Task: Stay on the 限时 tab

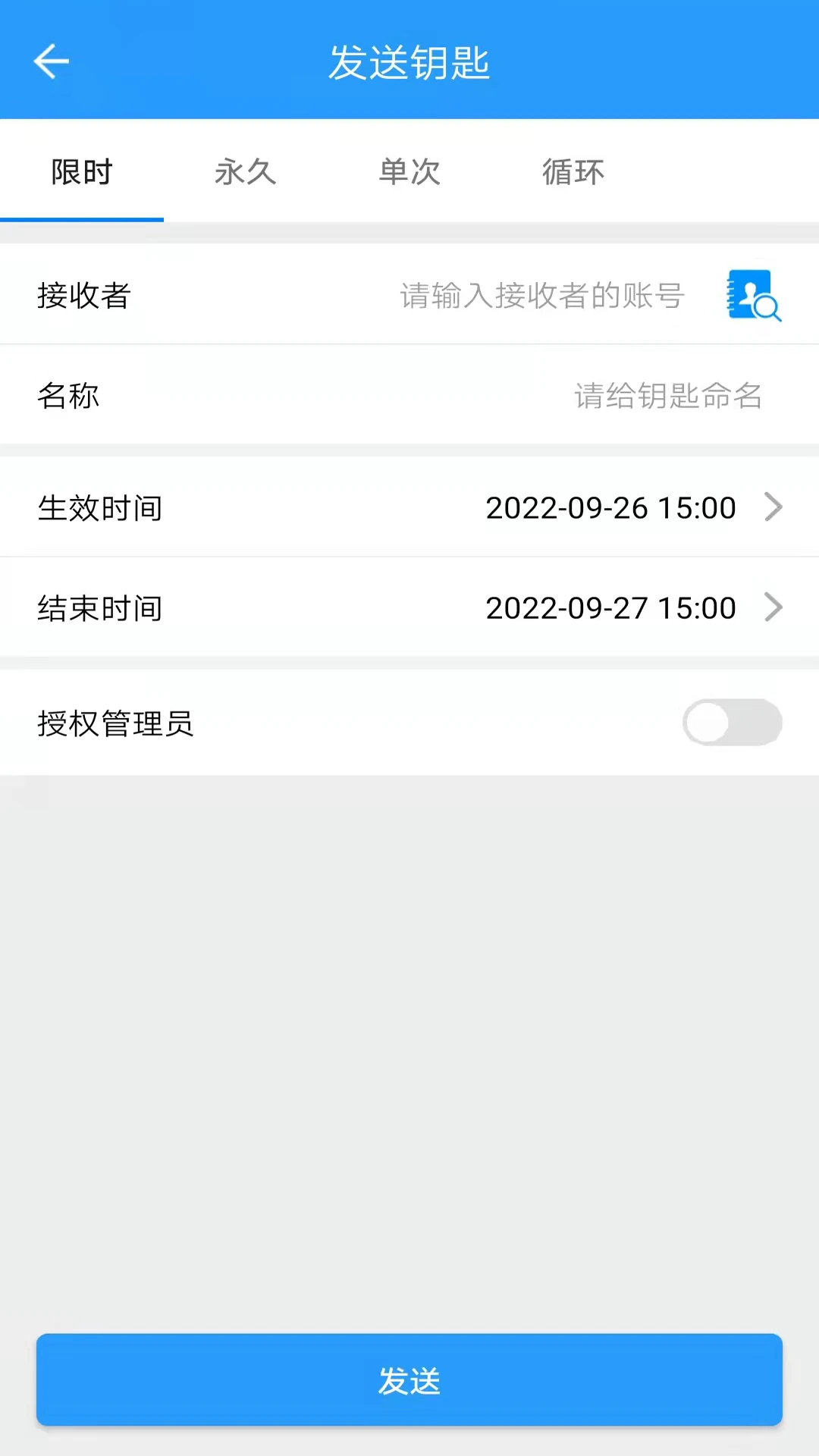Action: 81,172
